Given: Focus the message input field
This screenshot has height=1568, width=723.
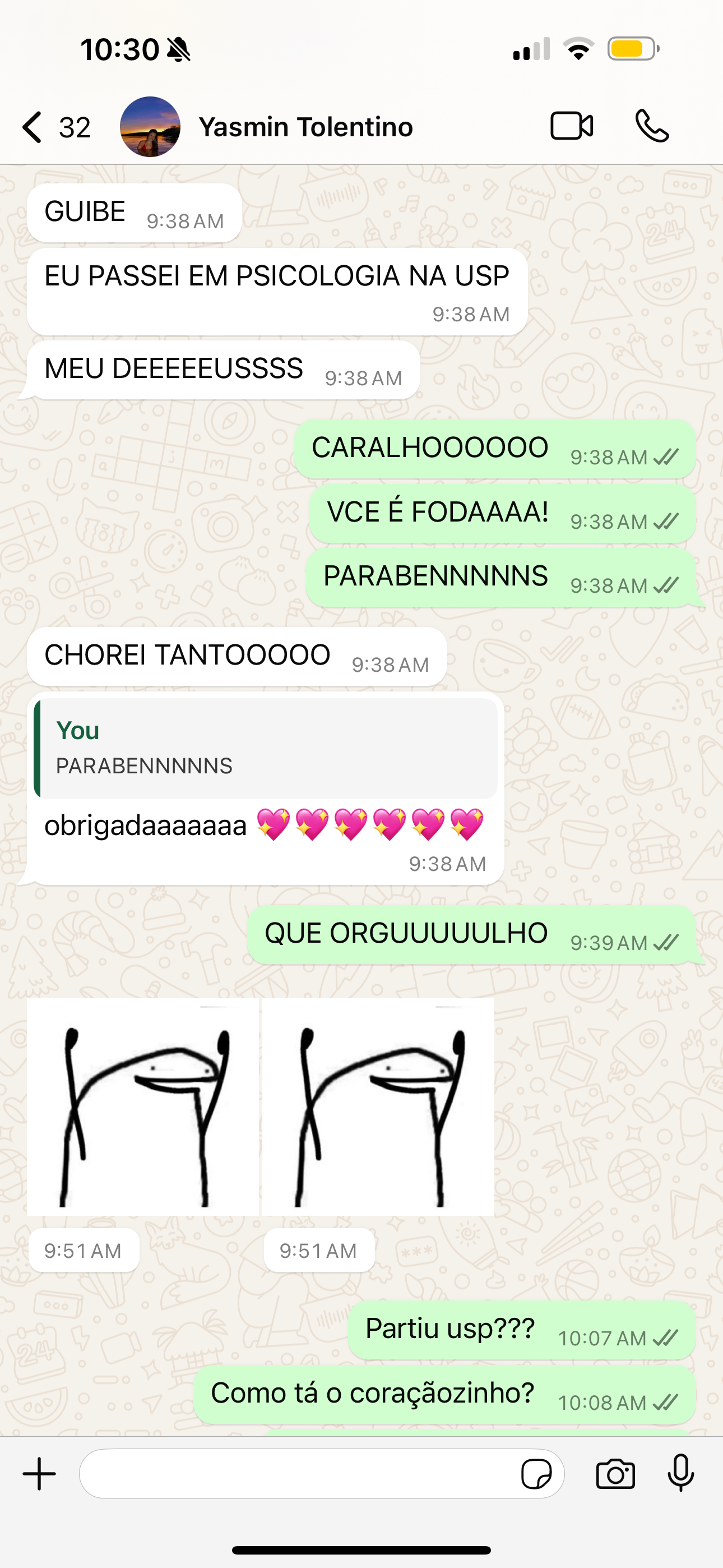Looking at the screenshot, I should 298,1474.
